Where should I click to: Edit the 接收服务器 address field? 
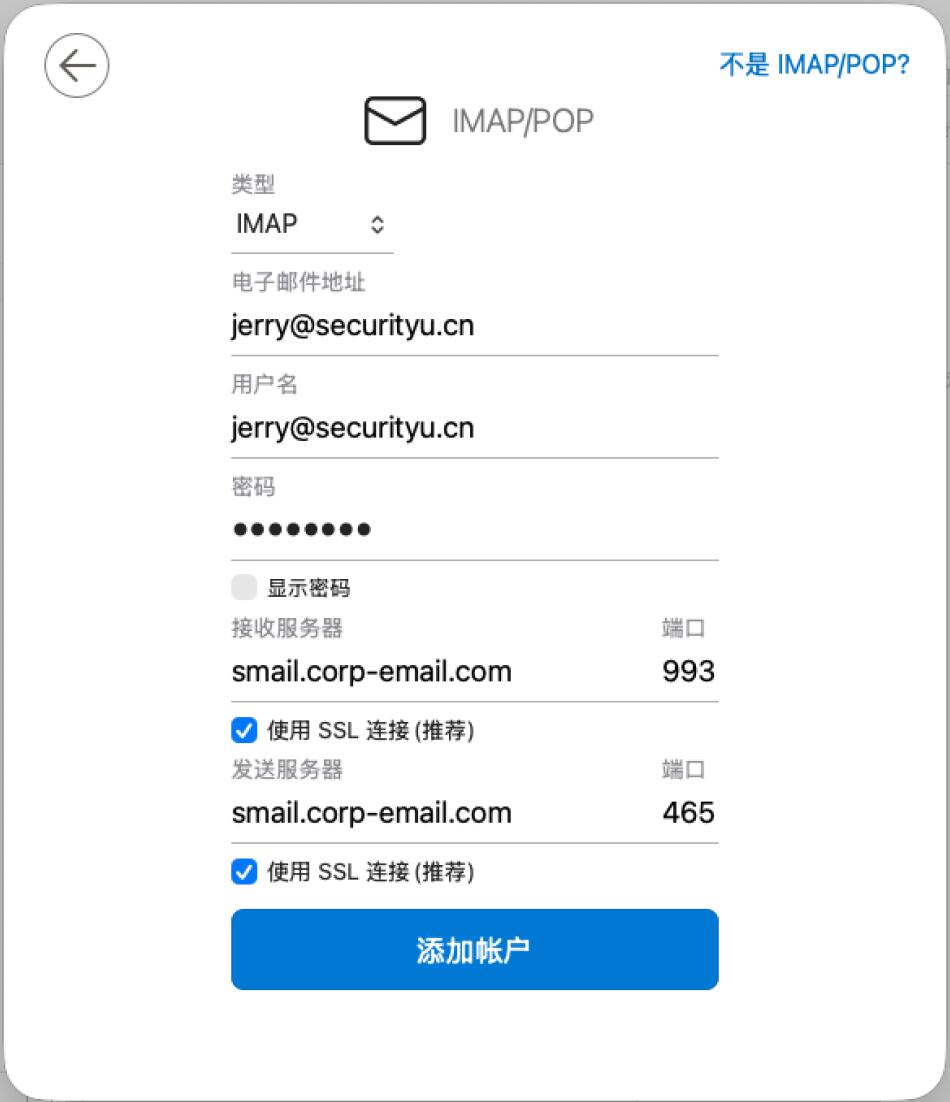(420, 671)
